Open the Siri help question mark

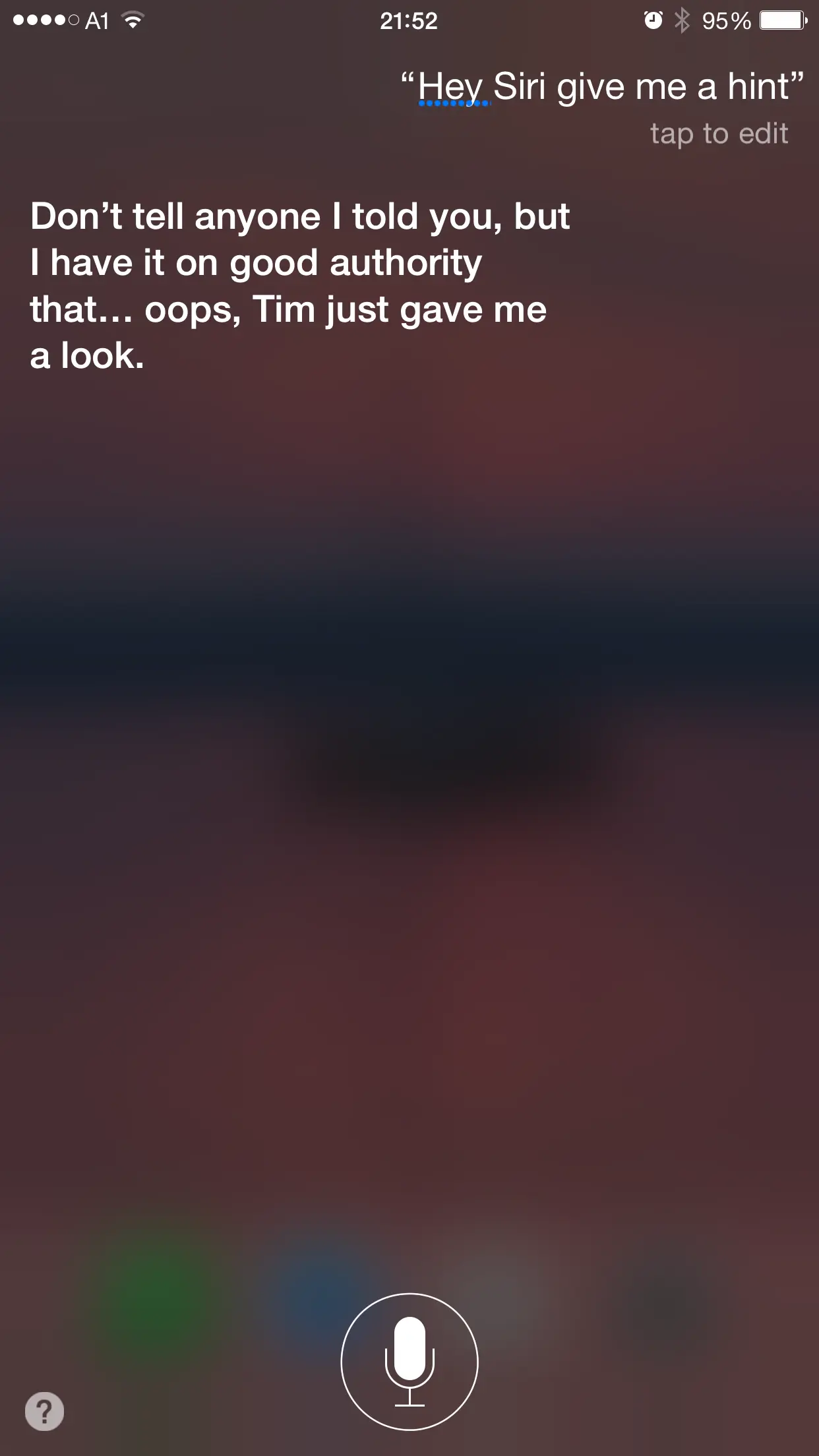[x=44, y=1411]
